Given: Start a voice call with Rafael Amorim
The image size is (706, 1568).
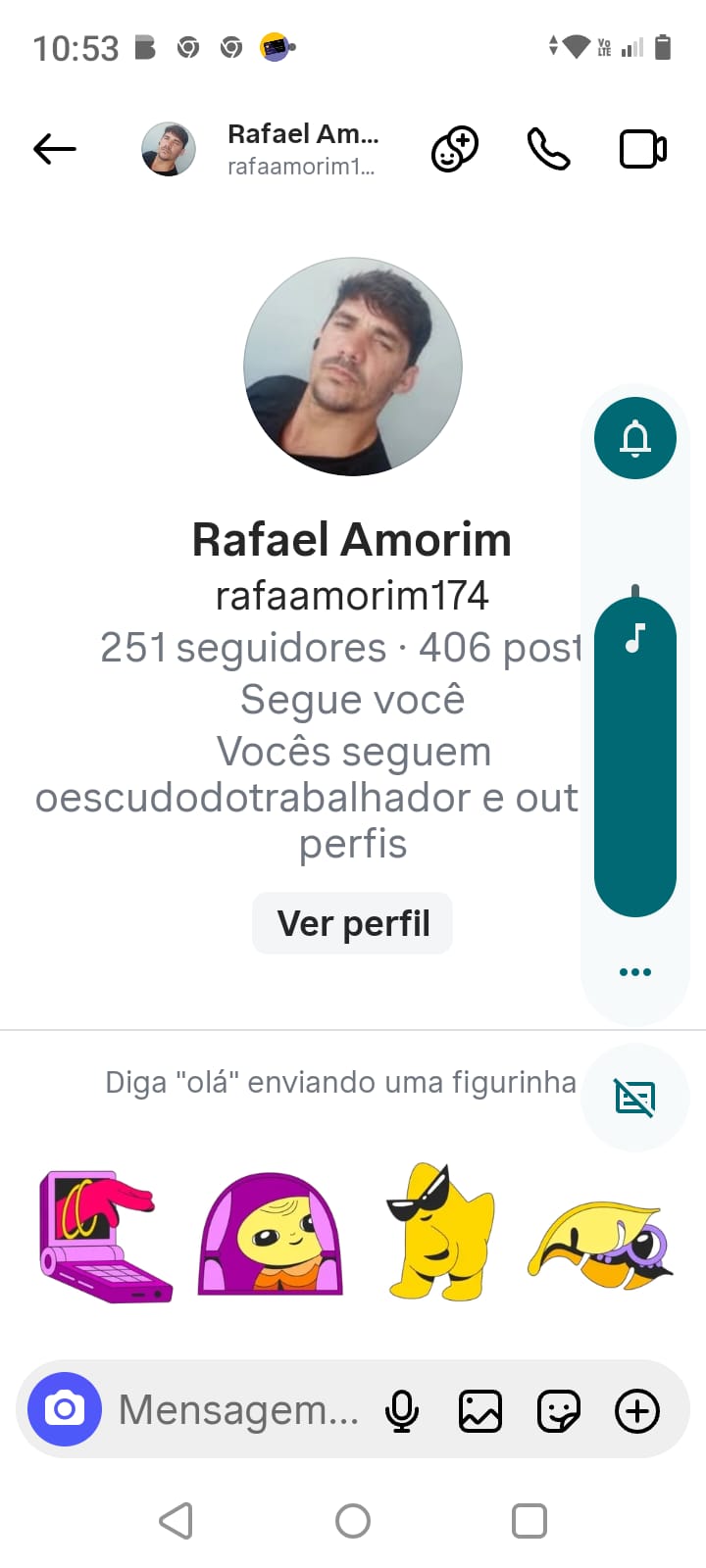Looking at the screenshot, I should click(x=548, y=149).
